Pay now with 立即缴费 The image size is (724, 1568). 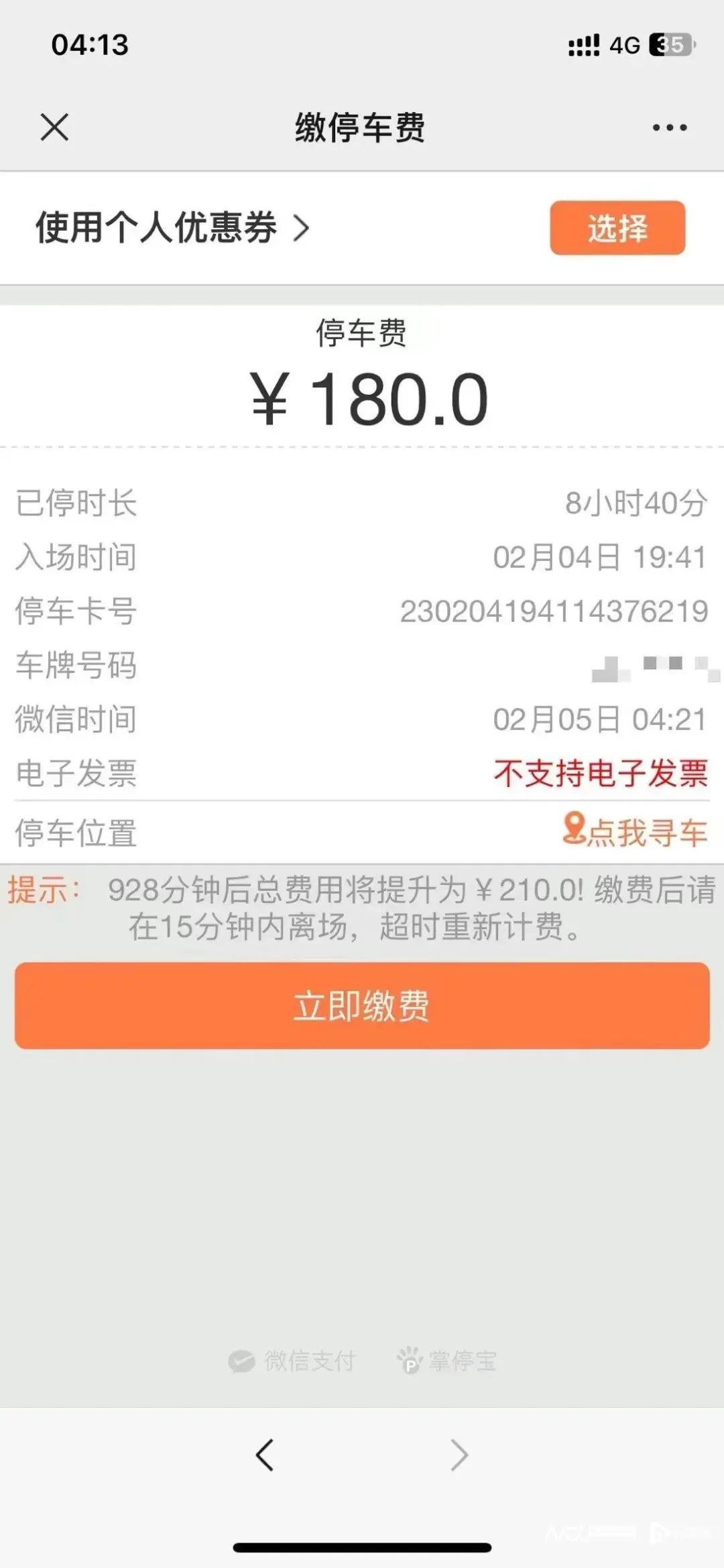[x=362, y=1006]
